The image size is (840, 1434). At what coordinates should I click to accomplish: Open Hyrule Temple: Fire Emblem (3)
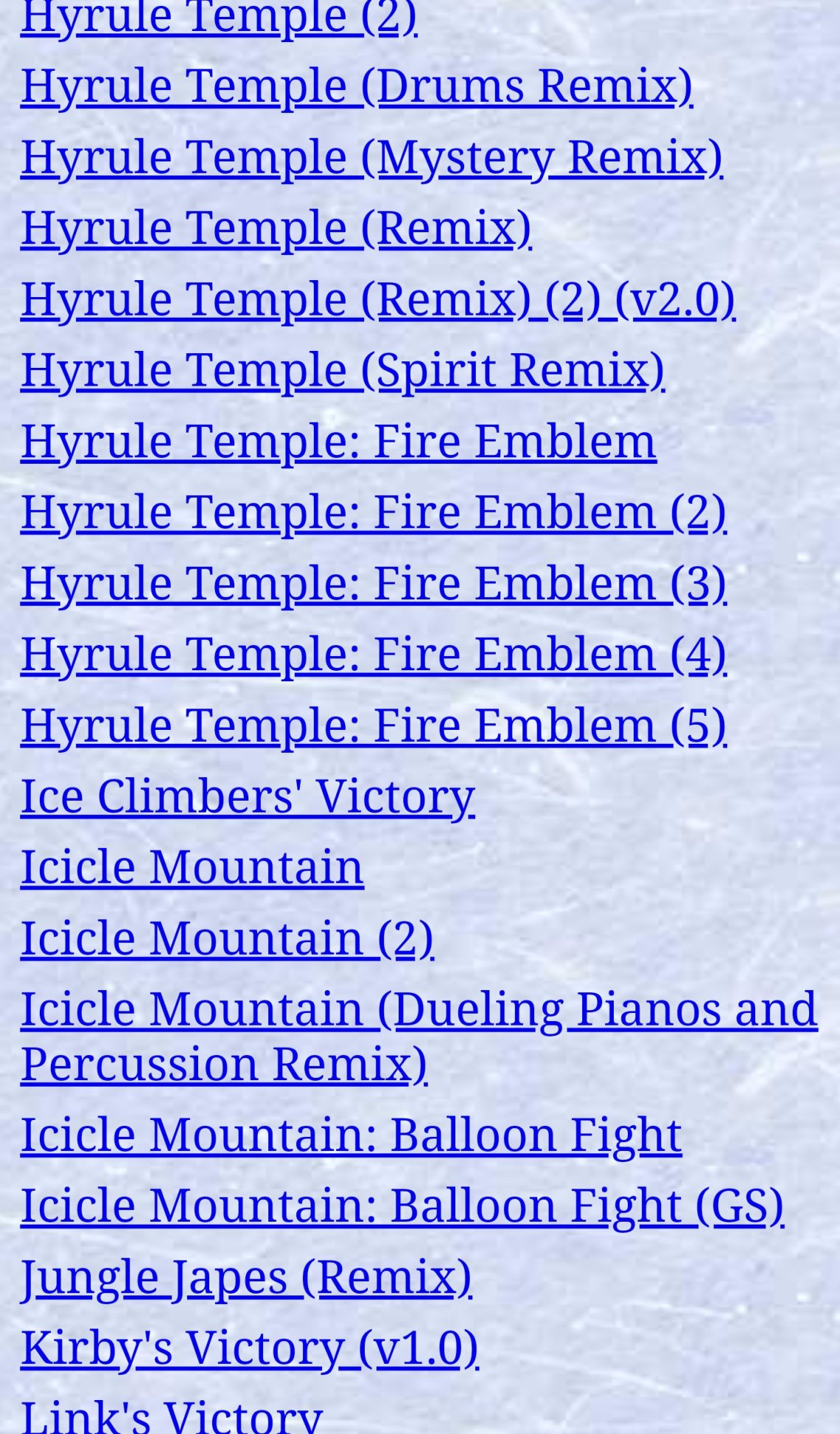(x=373, y=583)
